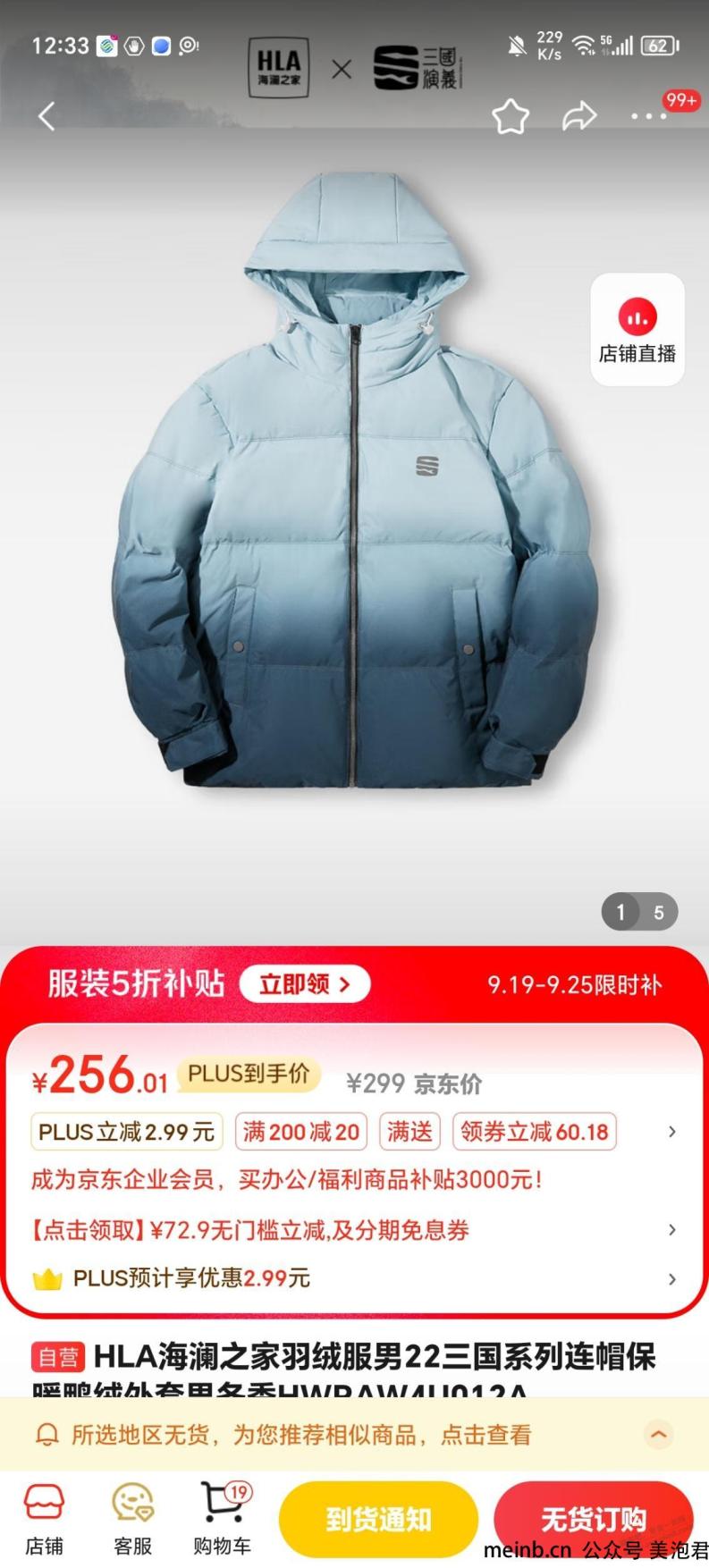Open the three-dot overflow menu
The width and height of the screenshot is (709, 1568).
(649, 116)
